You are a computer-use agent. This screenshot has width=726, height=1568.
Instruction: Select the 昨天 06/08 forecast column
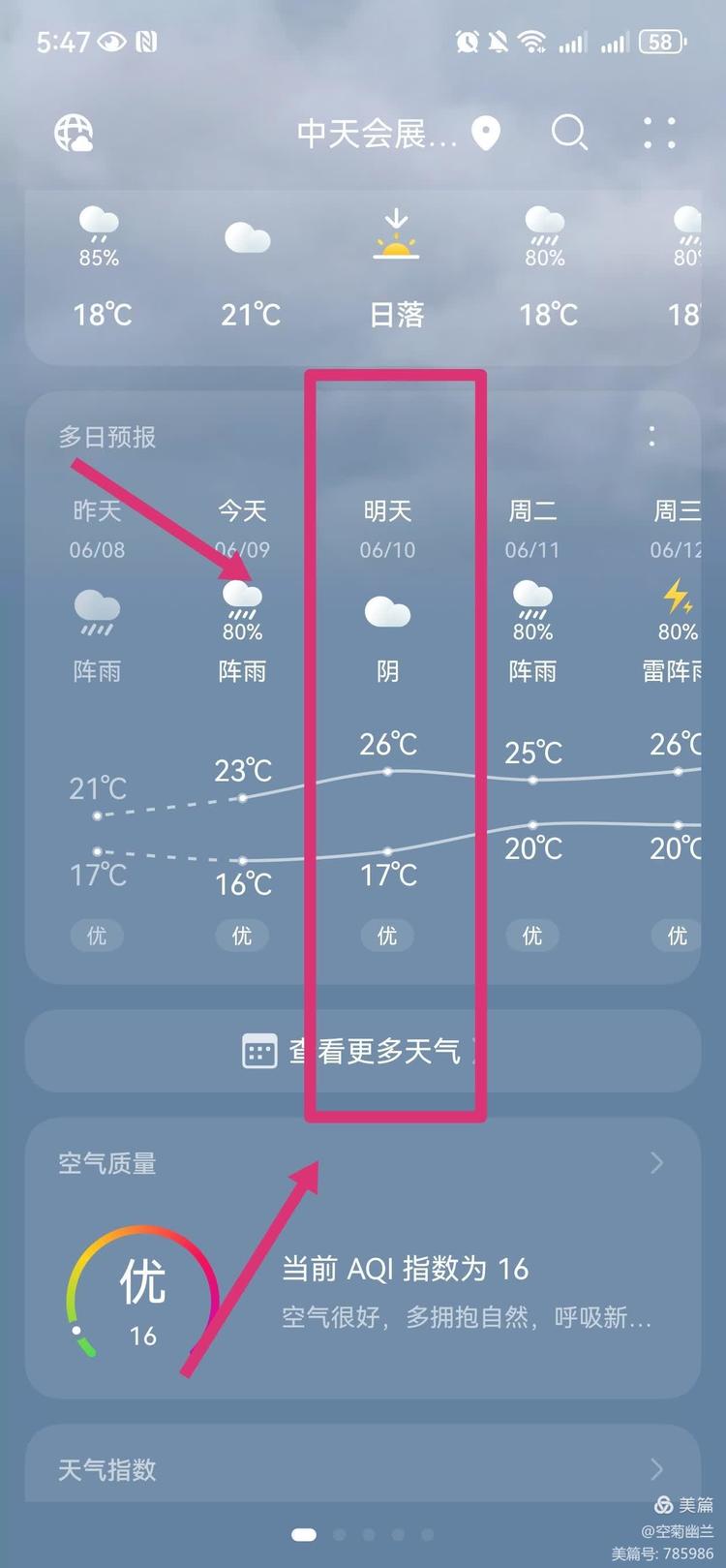[x=97, y=717]
